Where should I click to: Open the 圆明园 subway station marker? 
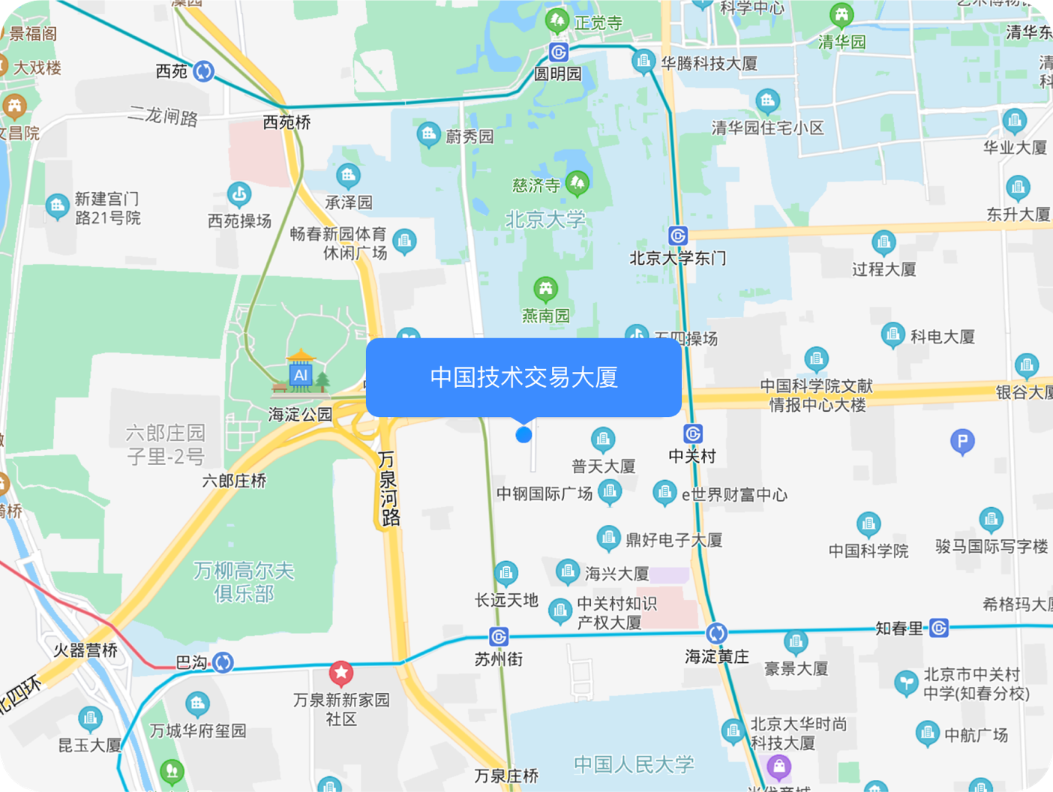coord(558,53)
